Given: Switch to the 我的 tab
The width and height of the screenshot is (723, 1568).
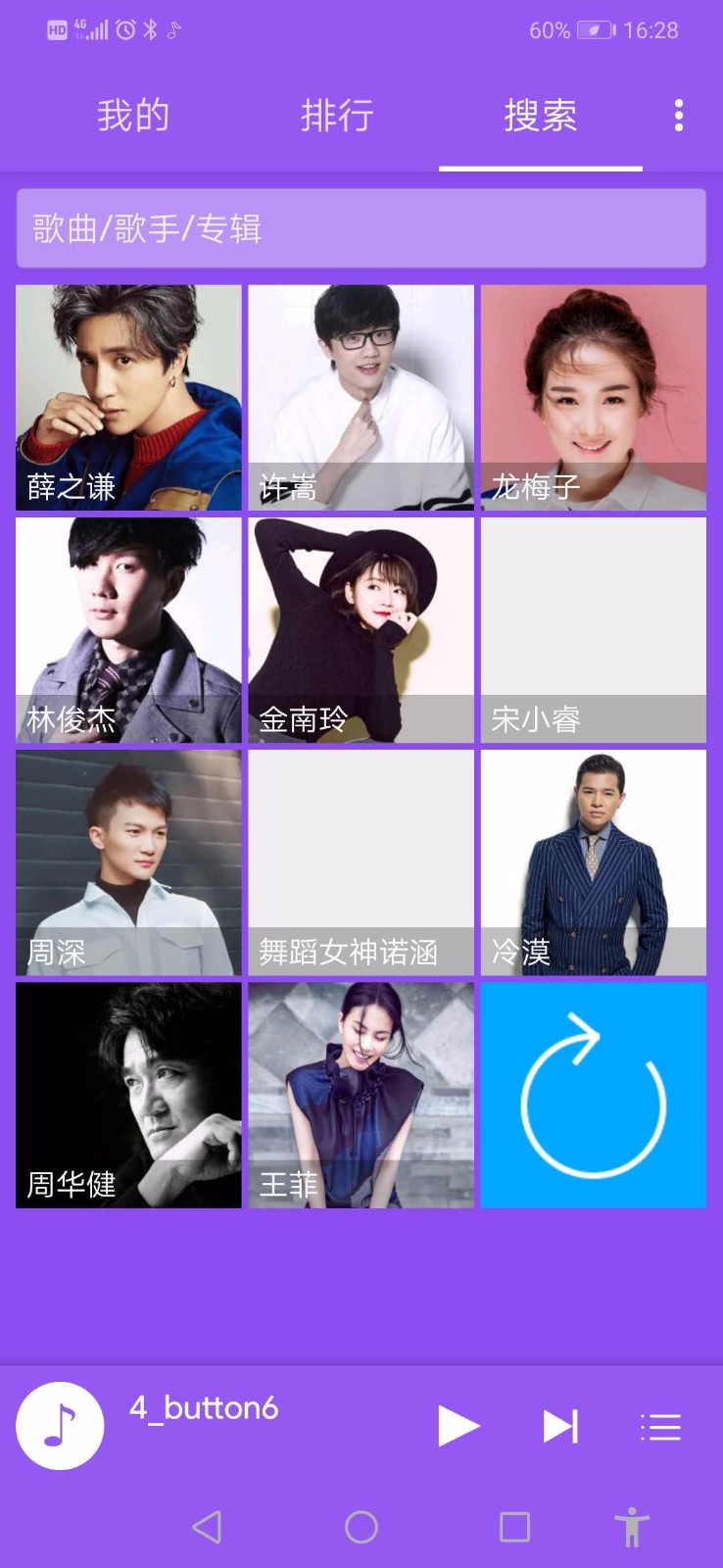Looking at the screenshot, I should tap(133, 116).
